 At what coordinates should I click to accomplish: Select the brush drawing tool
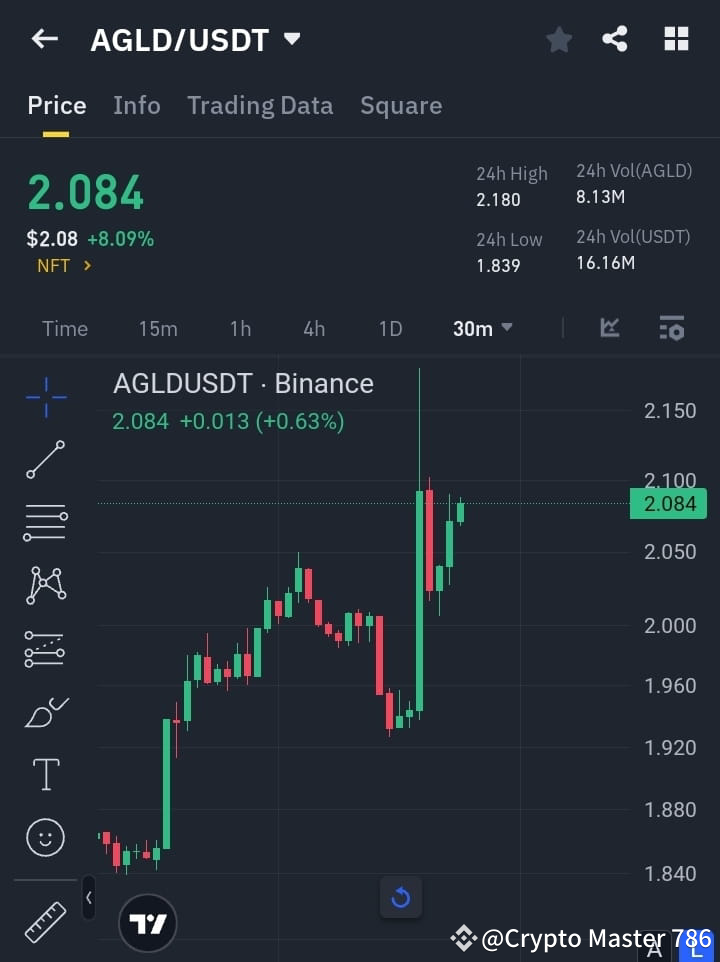pyautogui.click(x=45, y=712)
